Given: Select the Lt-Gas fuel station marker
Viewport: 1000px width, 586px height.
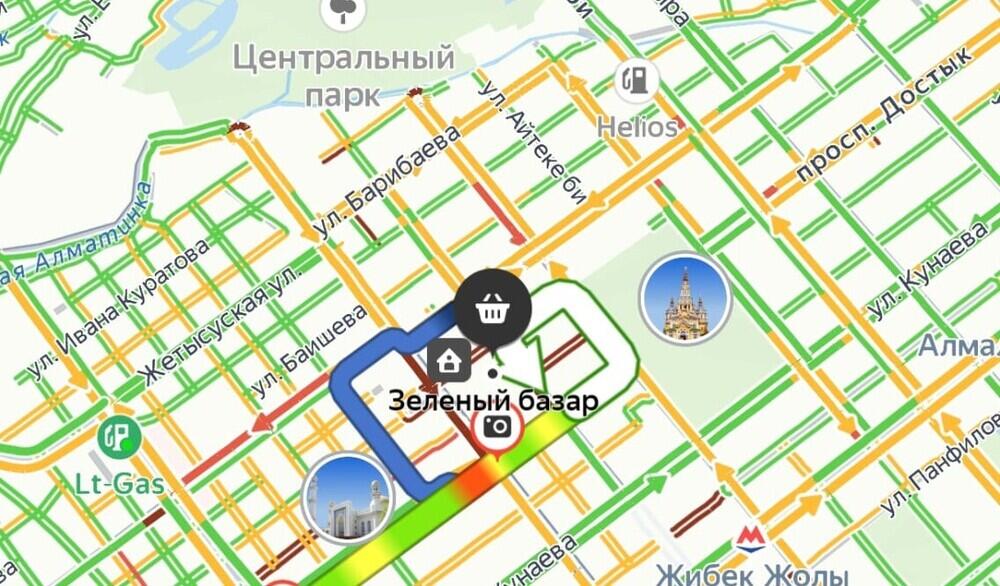Looking at the screenshot, I should pyautogui.click(x=118, y=436).
